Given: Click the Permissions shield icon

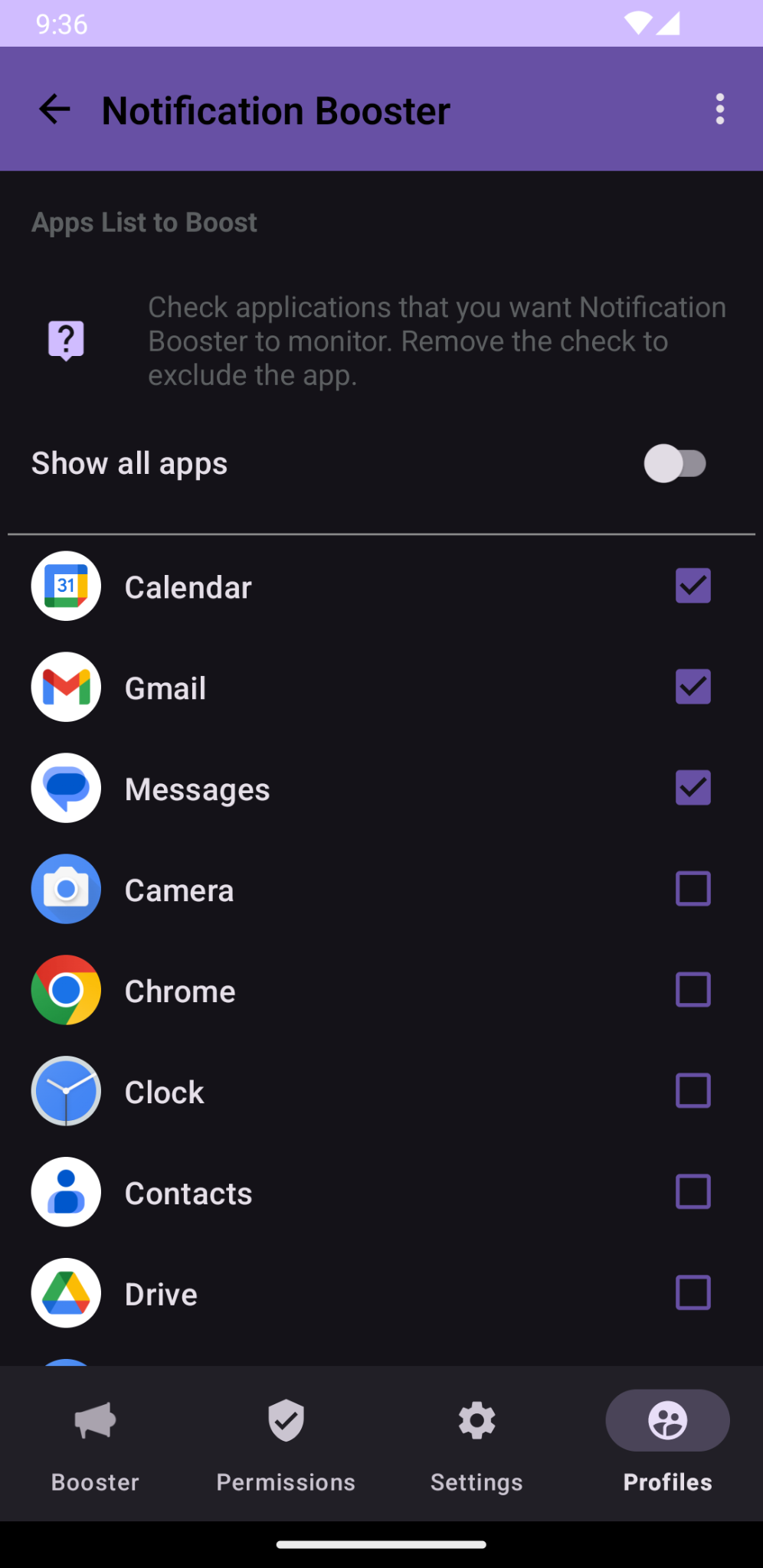Looking at the screenshot, I should [286, 1420].
